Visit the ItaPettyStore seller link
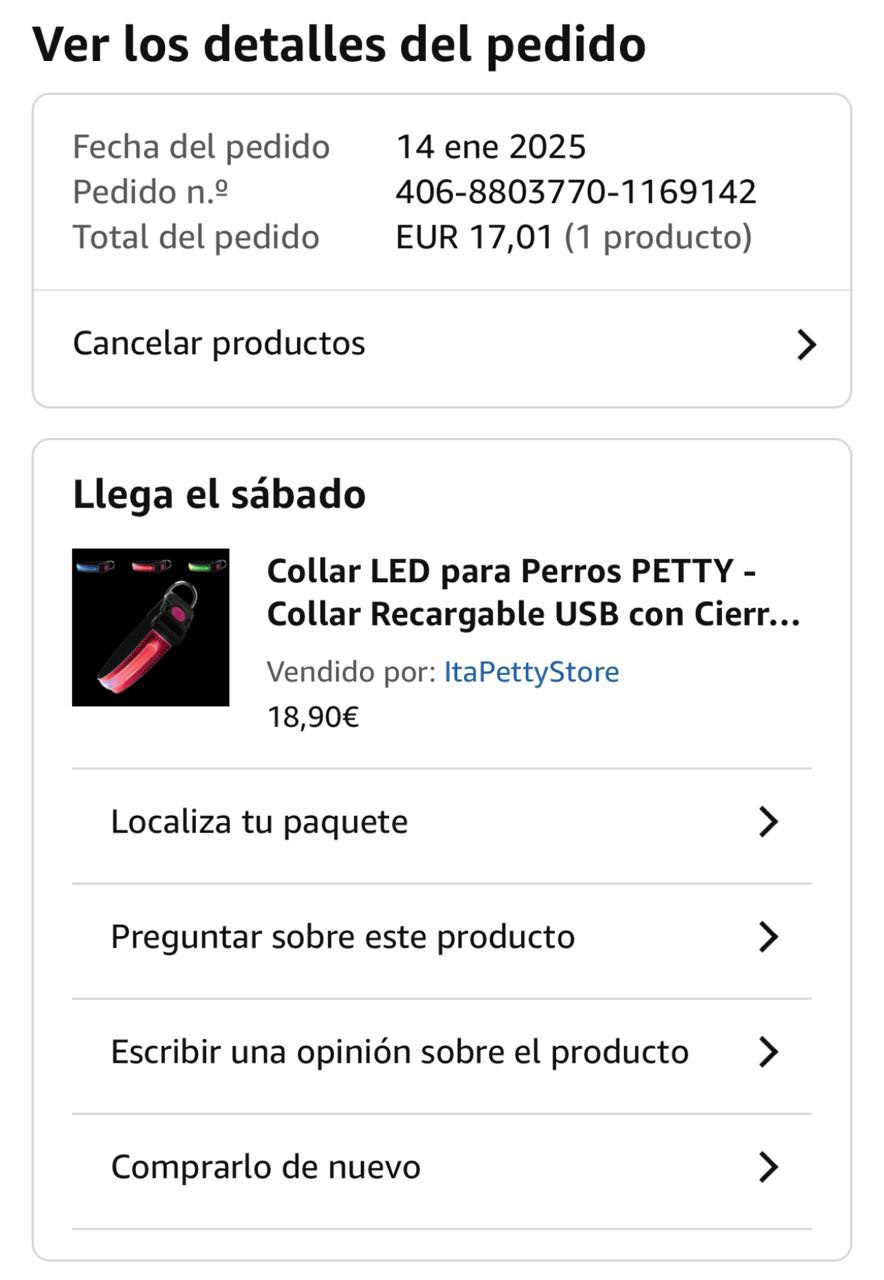The height and width of the screenshot is (1280, 884). click(531, 672)
